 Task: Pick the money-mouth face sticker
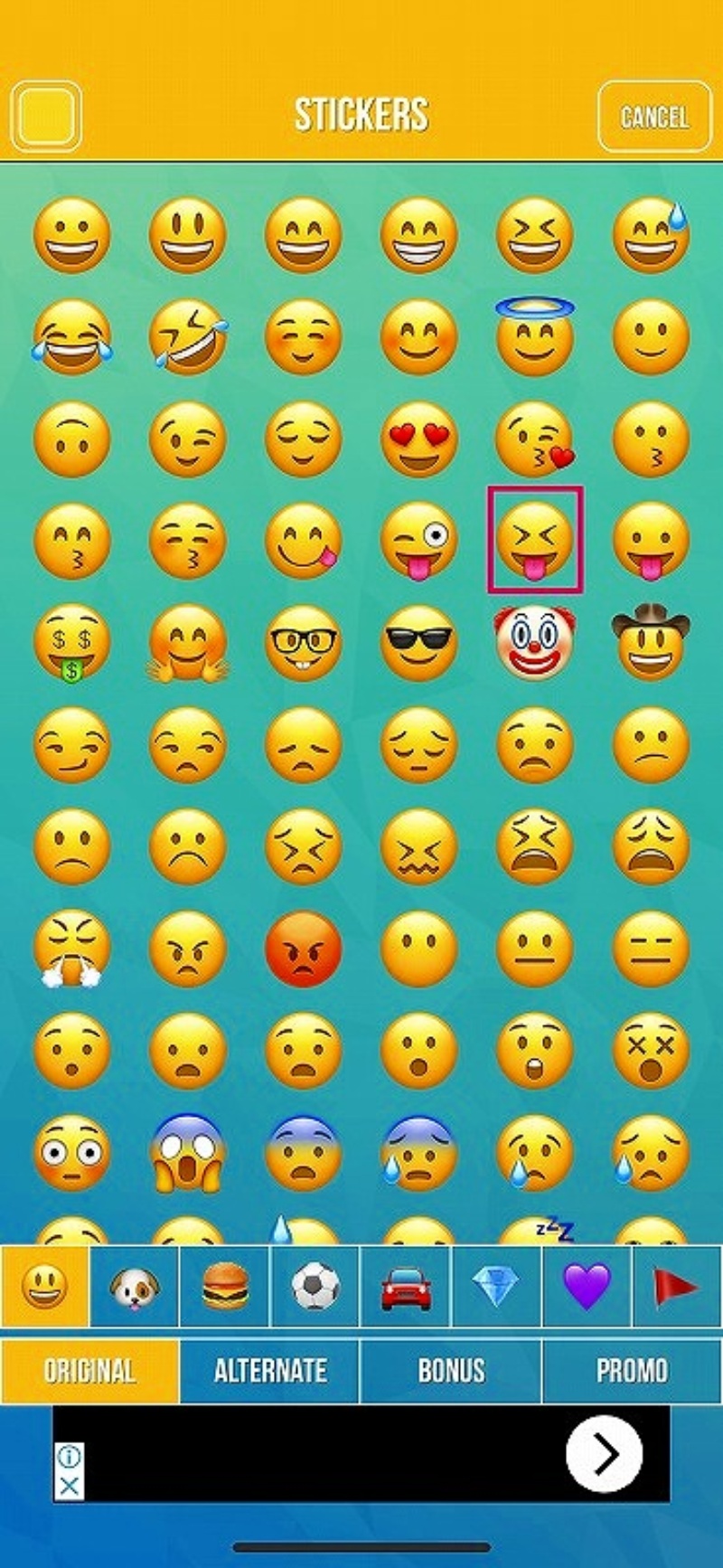(71, 644)
